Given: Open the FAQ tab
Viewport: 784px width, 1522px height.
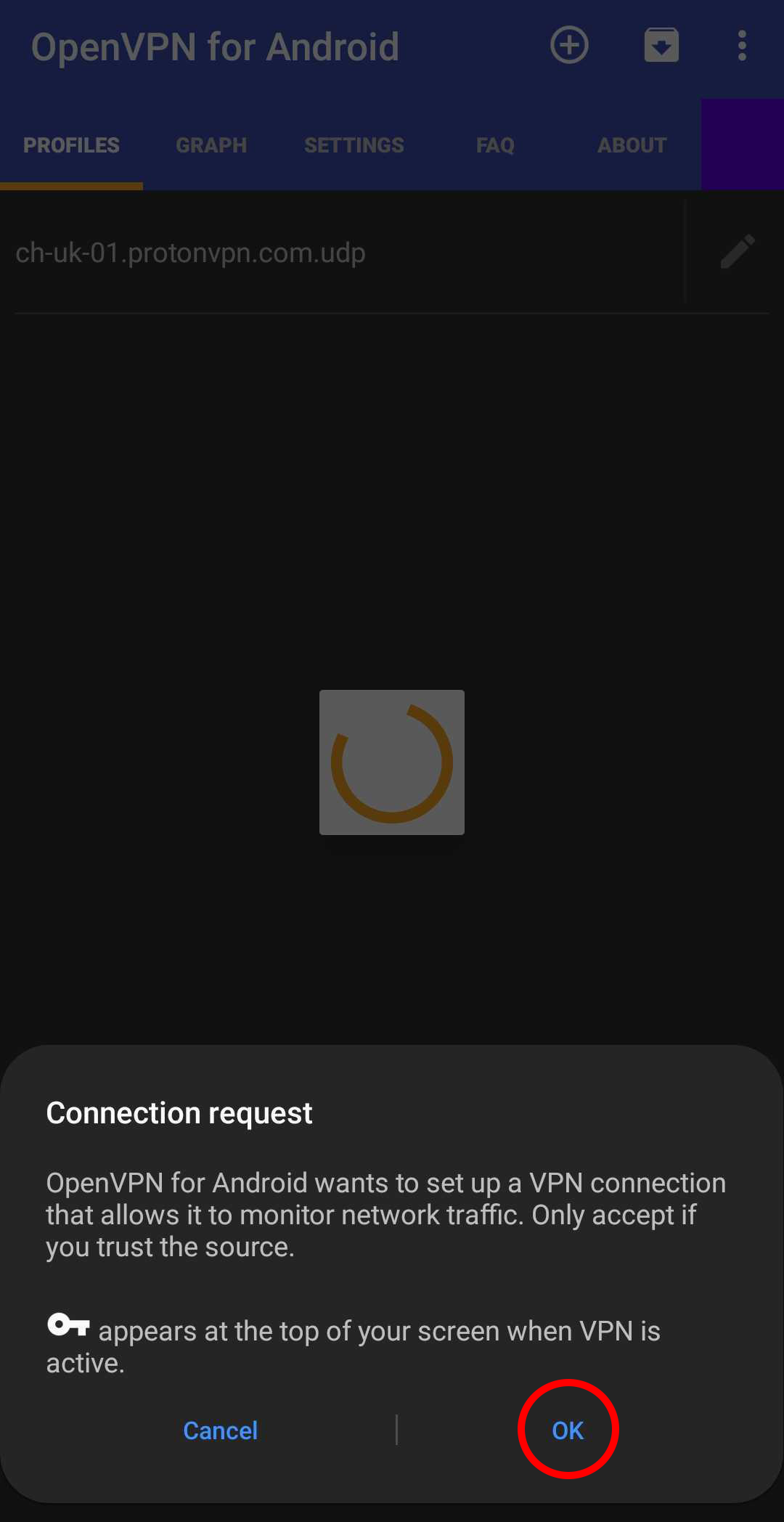Looking at the screenshot, I should [x=495, y=145].
